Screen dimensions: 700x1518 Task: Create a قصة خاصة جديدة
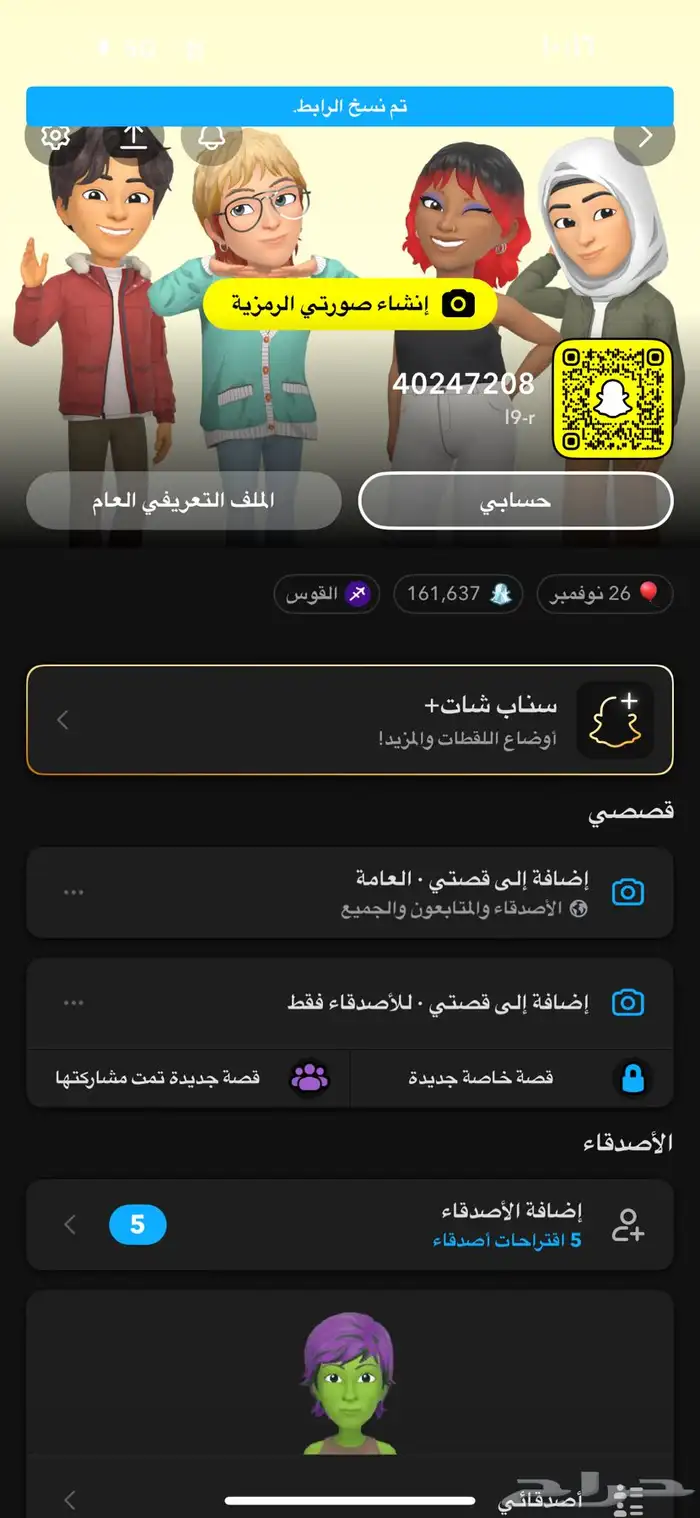[x=511, y=1078]
